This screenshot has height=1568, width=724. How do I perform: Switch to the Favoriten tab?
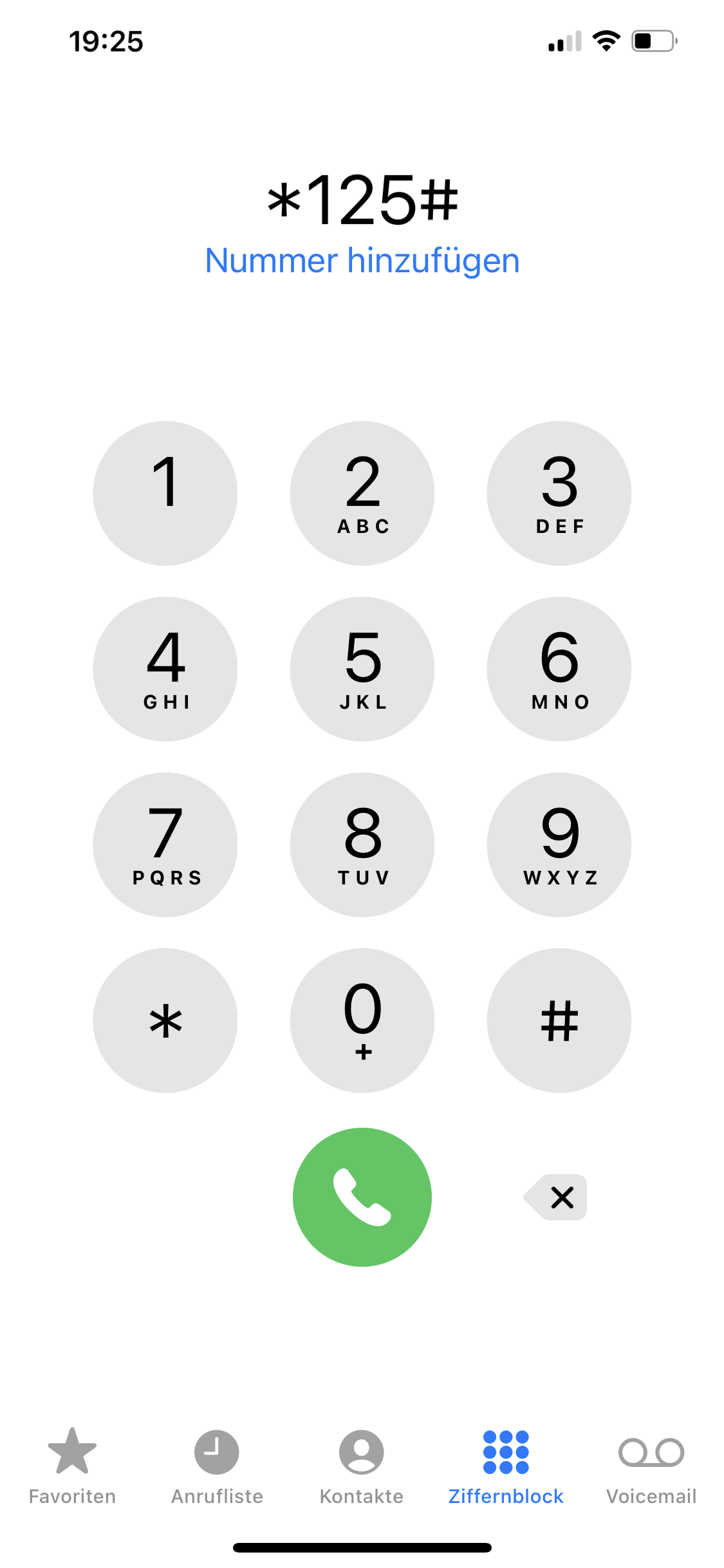[72, 1466]
